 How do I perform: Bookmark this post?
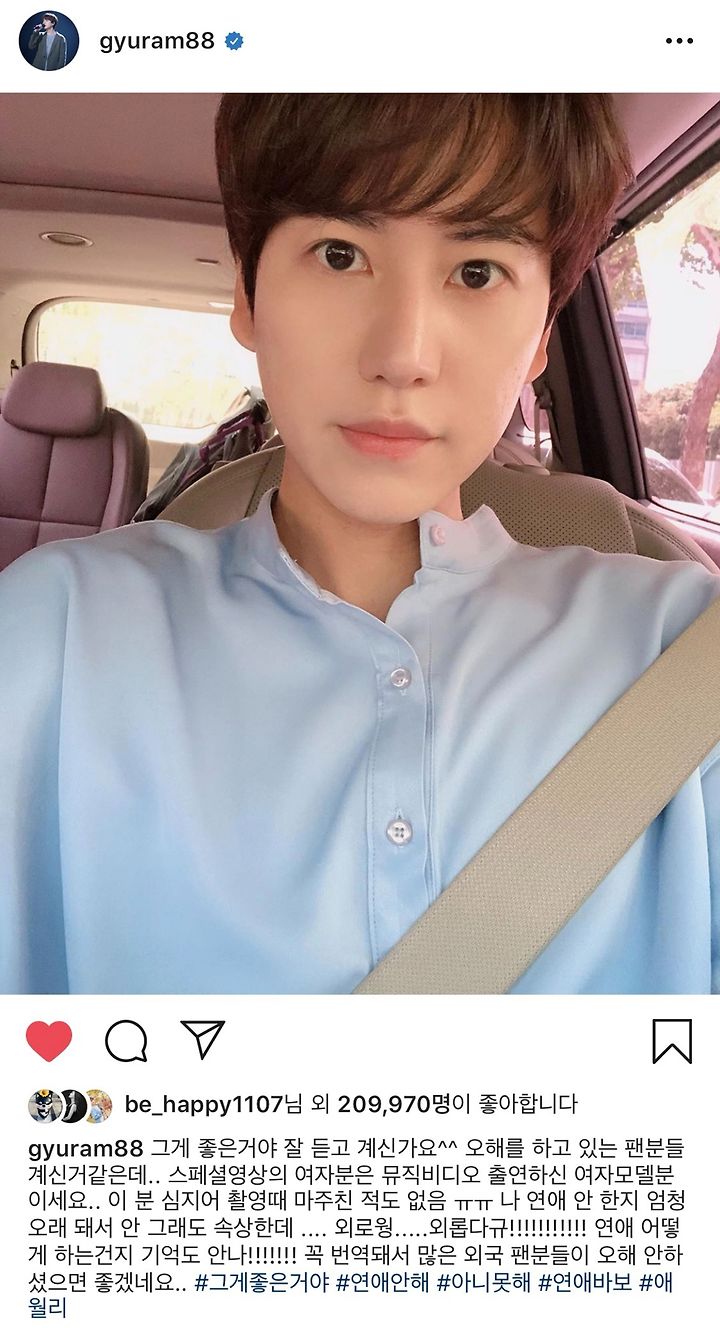point(672,1041)
